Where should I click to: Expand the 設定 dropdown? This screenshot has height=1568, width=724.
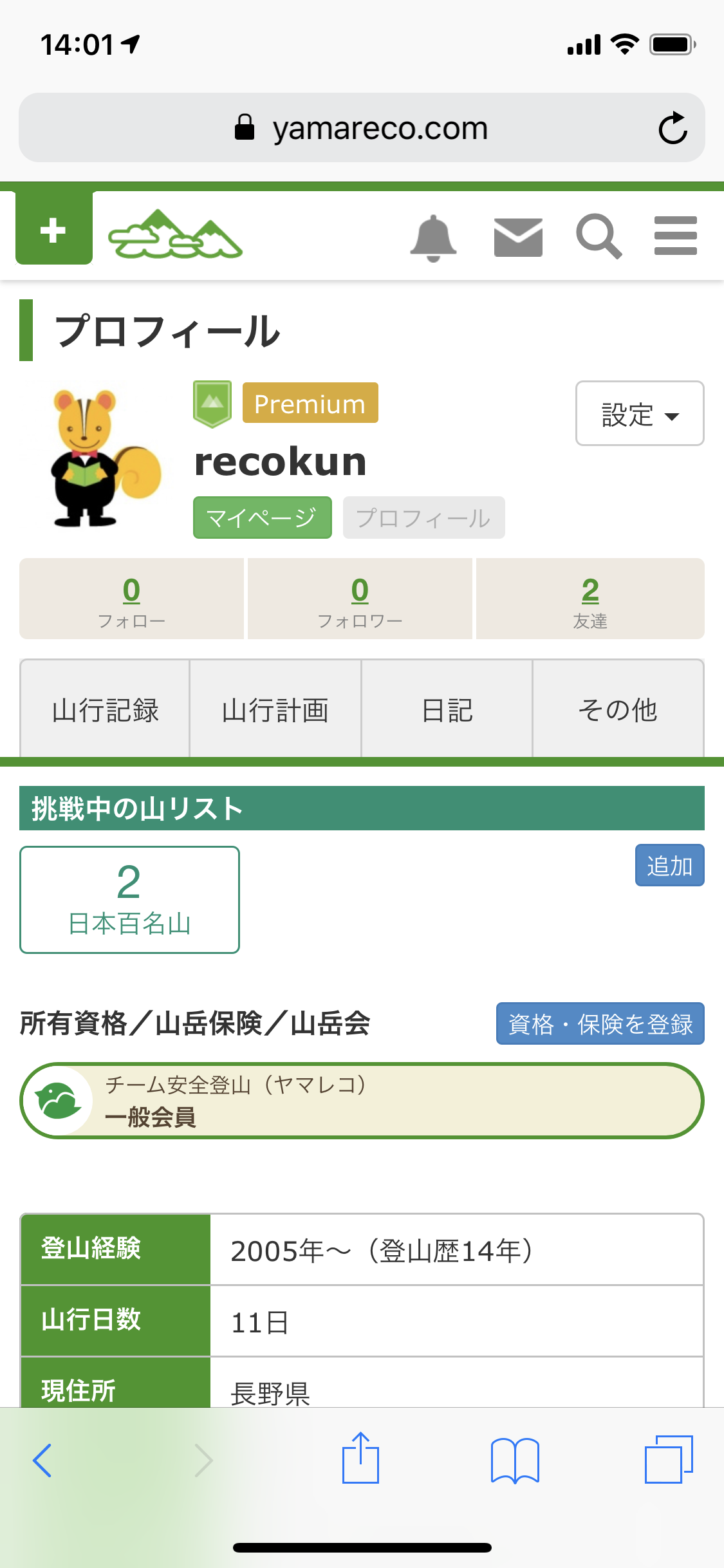click(x=640, y=413)
